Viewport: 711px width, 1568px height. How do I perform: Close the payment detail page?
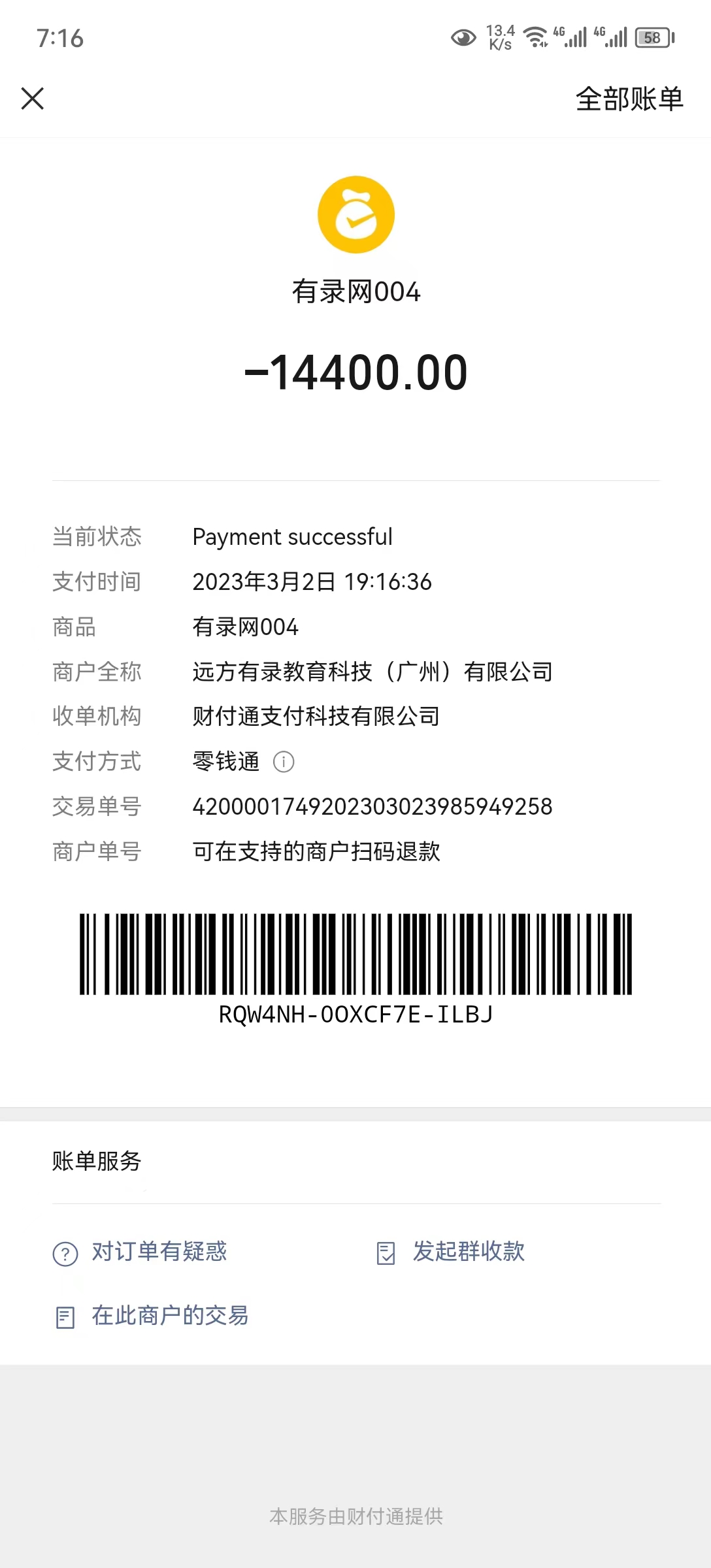coord(33,99)
